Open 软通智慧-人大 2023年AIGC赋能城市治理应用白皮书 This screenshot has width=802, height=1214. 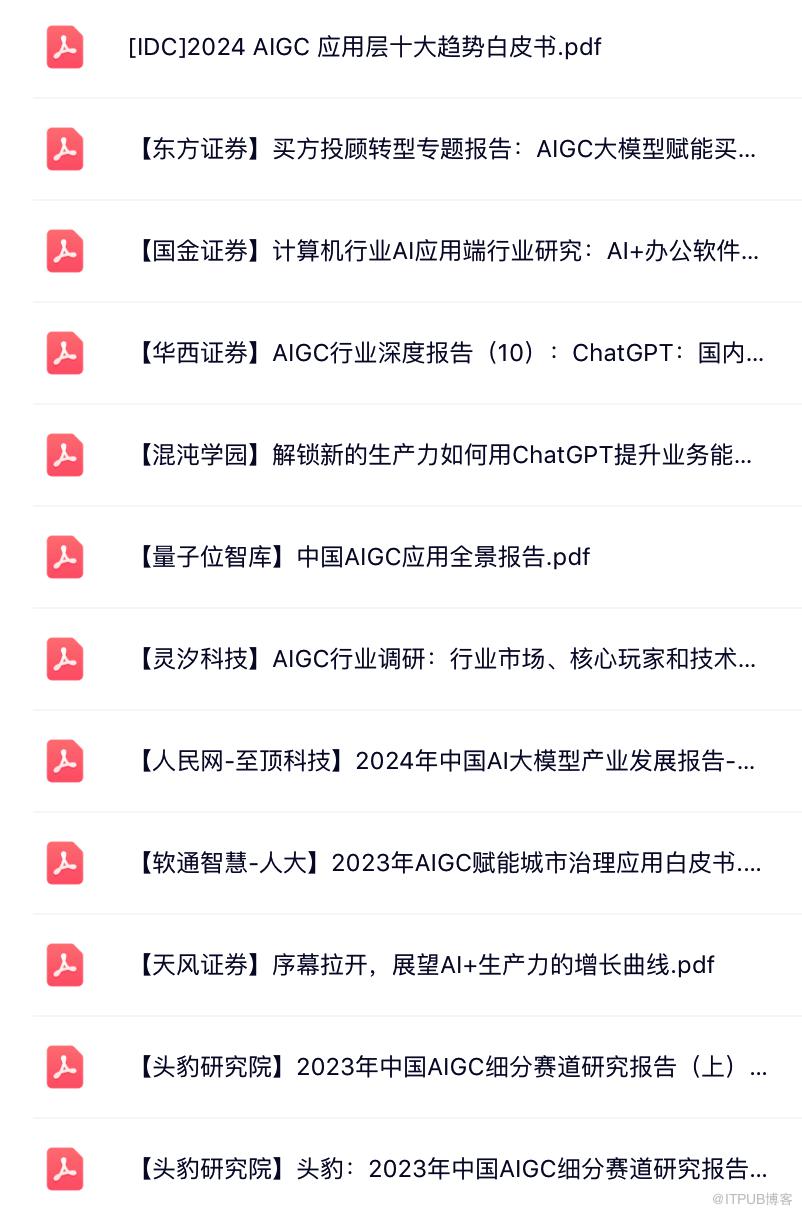446,863
